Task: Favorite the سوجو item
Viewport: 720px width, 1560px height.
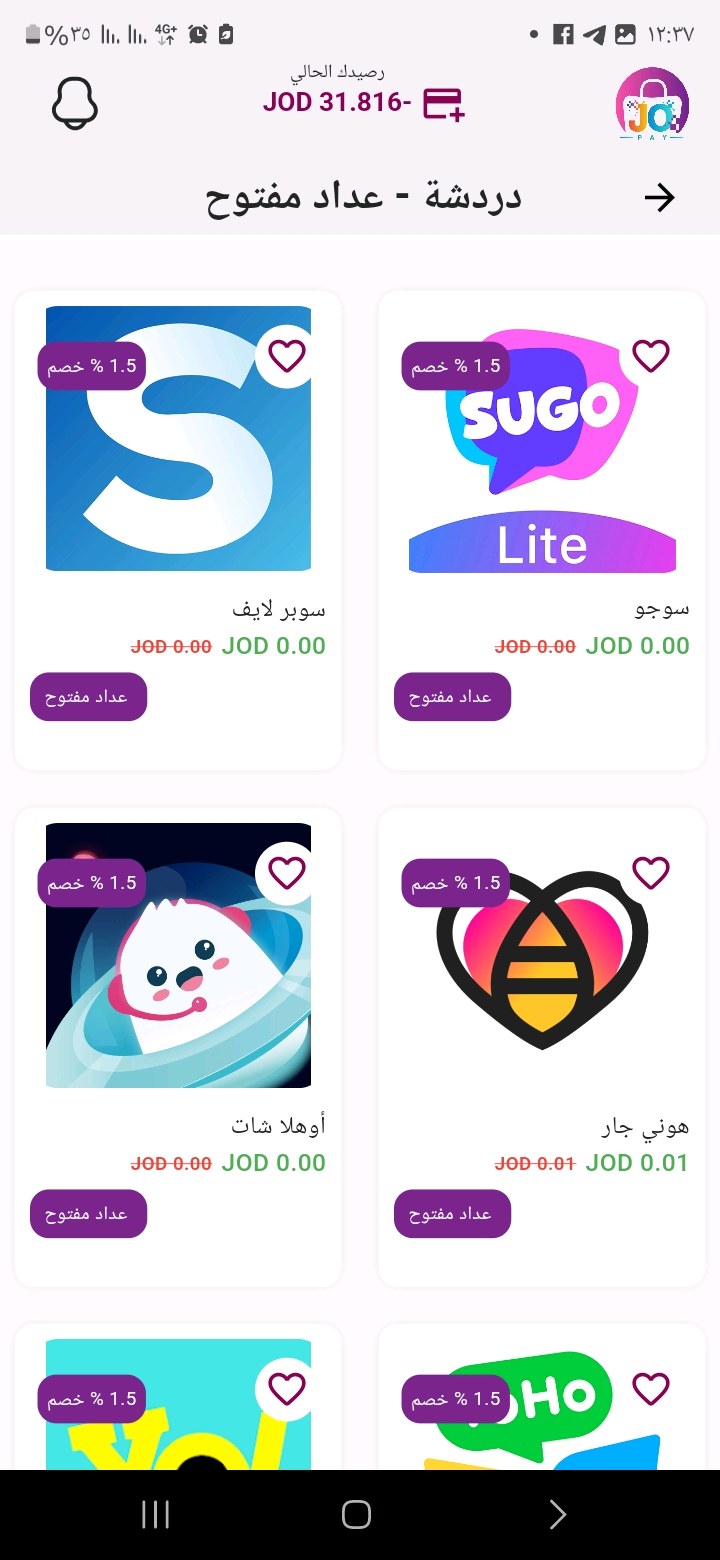Action: 651,356
